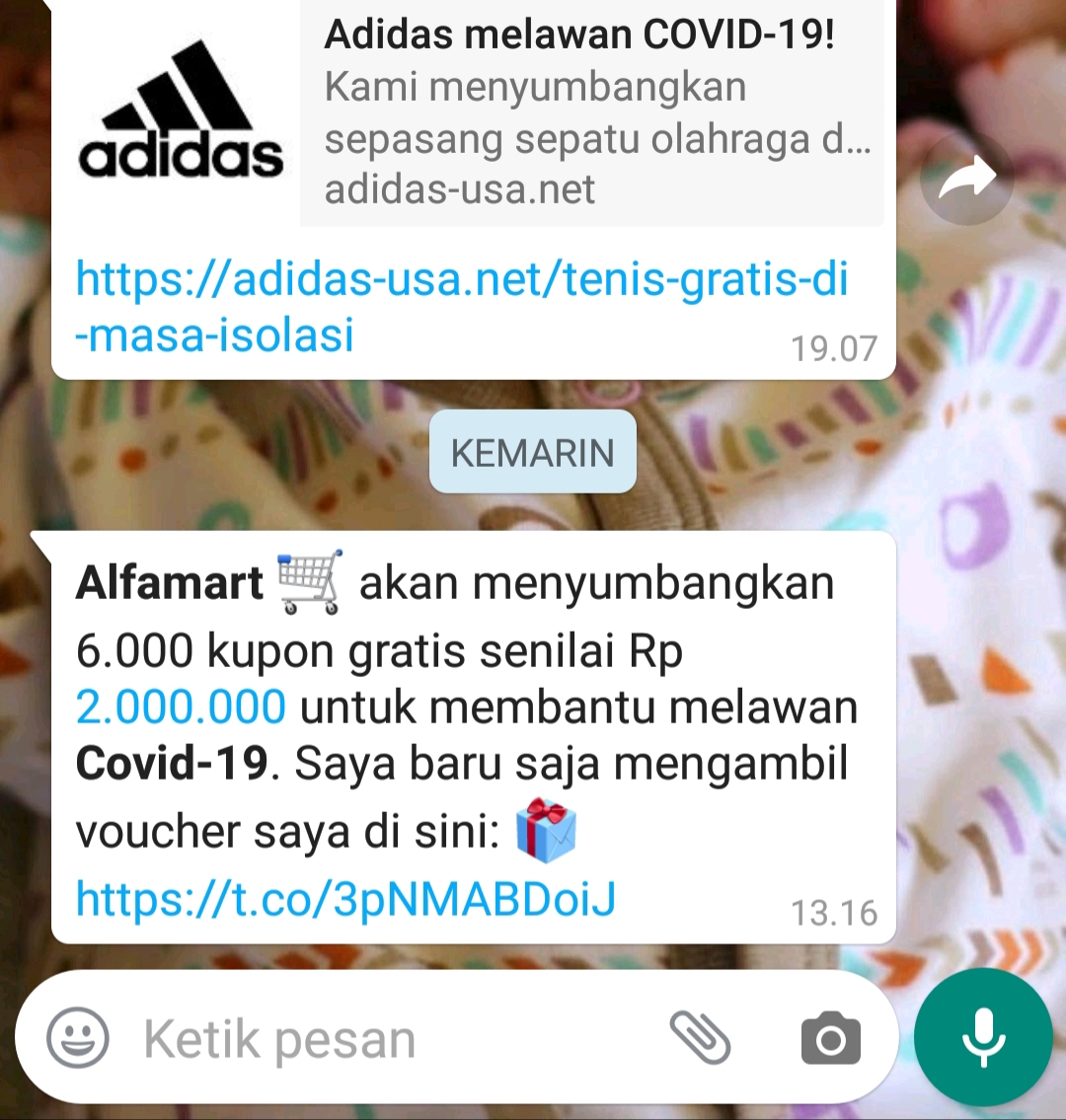Open the camera icon to take photo

click(829, 1037)
